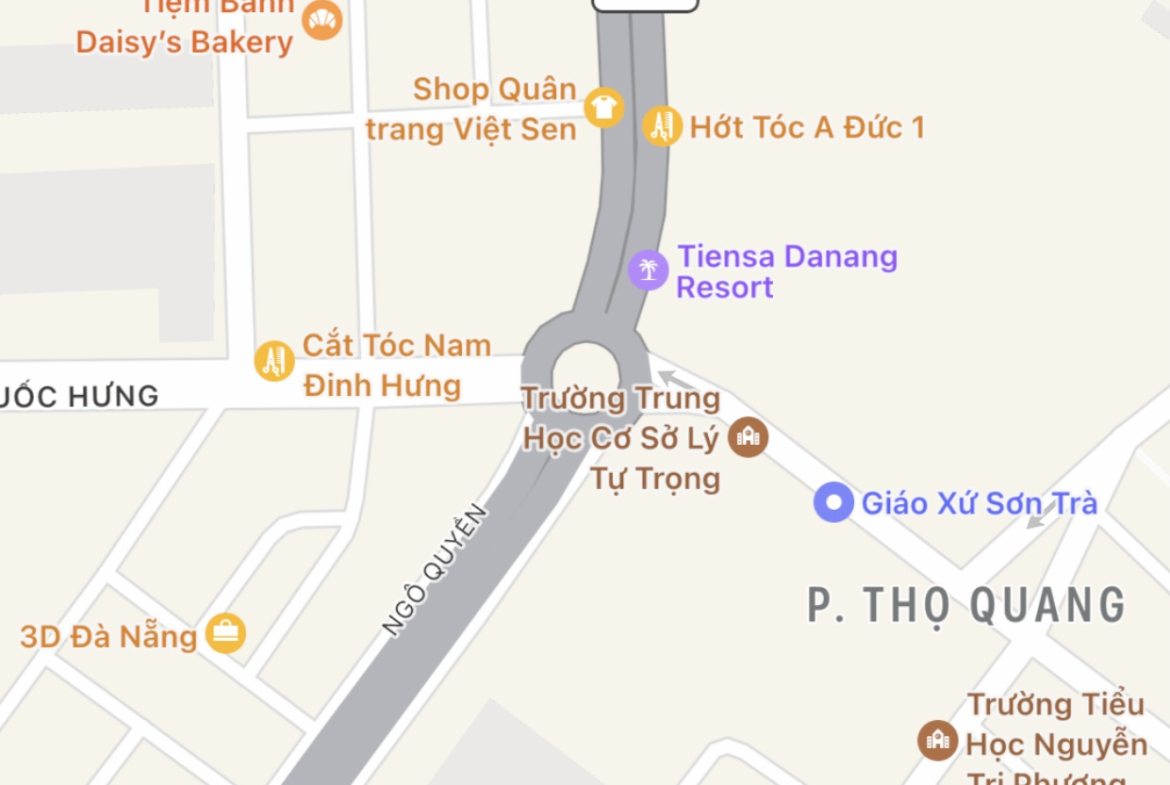1170x785 pixels.
Task: Open Daisy's Bakery map pin
Action: point(322,19)
